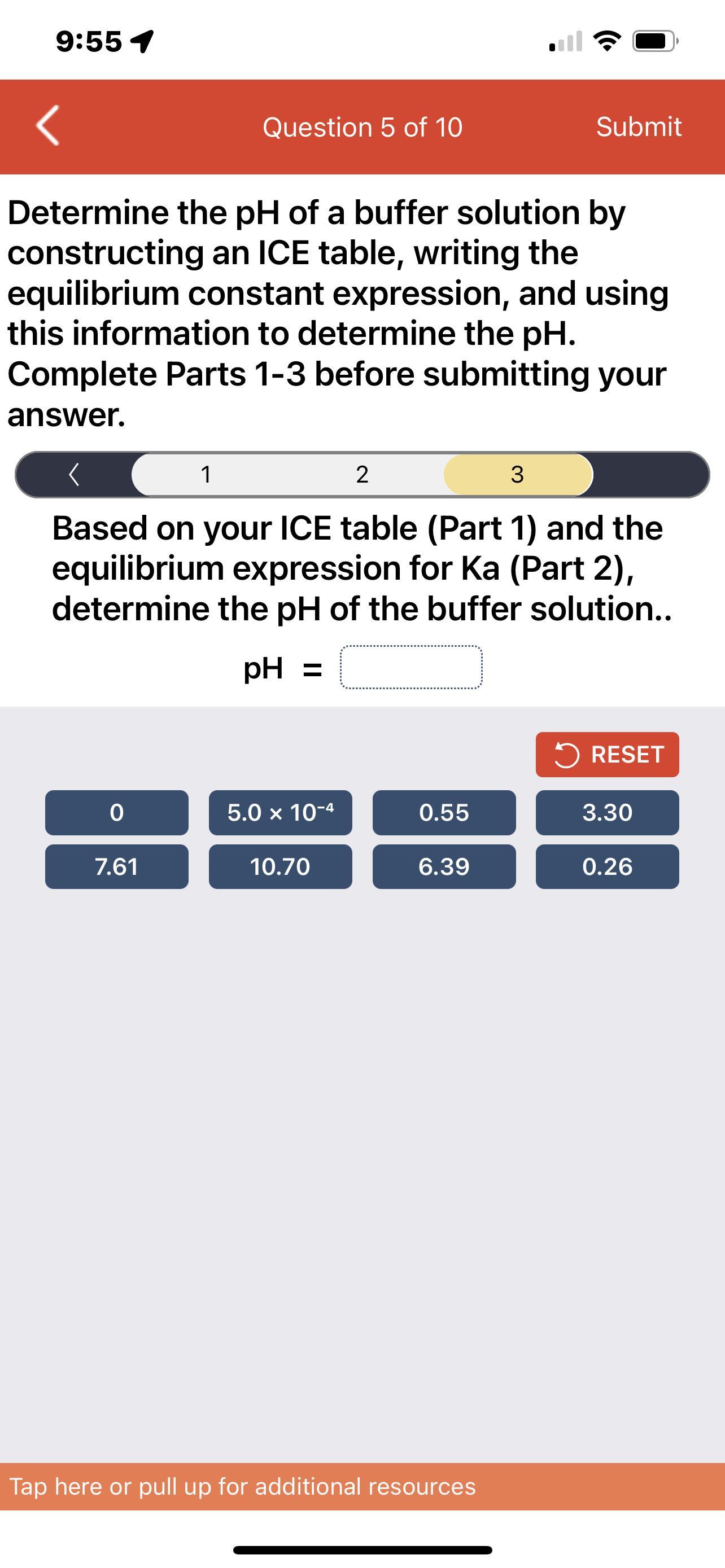This screenshot has height=1568, width=725.
Task: Switch to Part 2
Action: tap(361, 474)
